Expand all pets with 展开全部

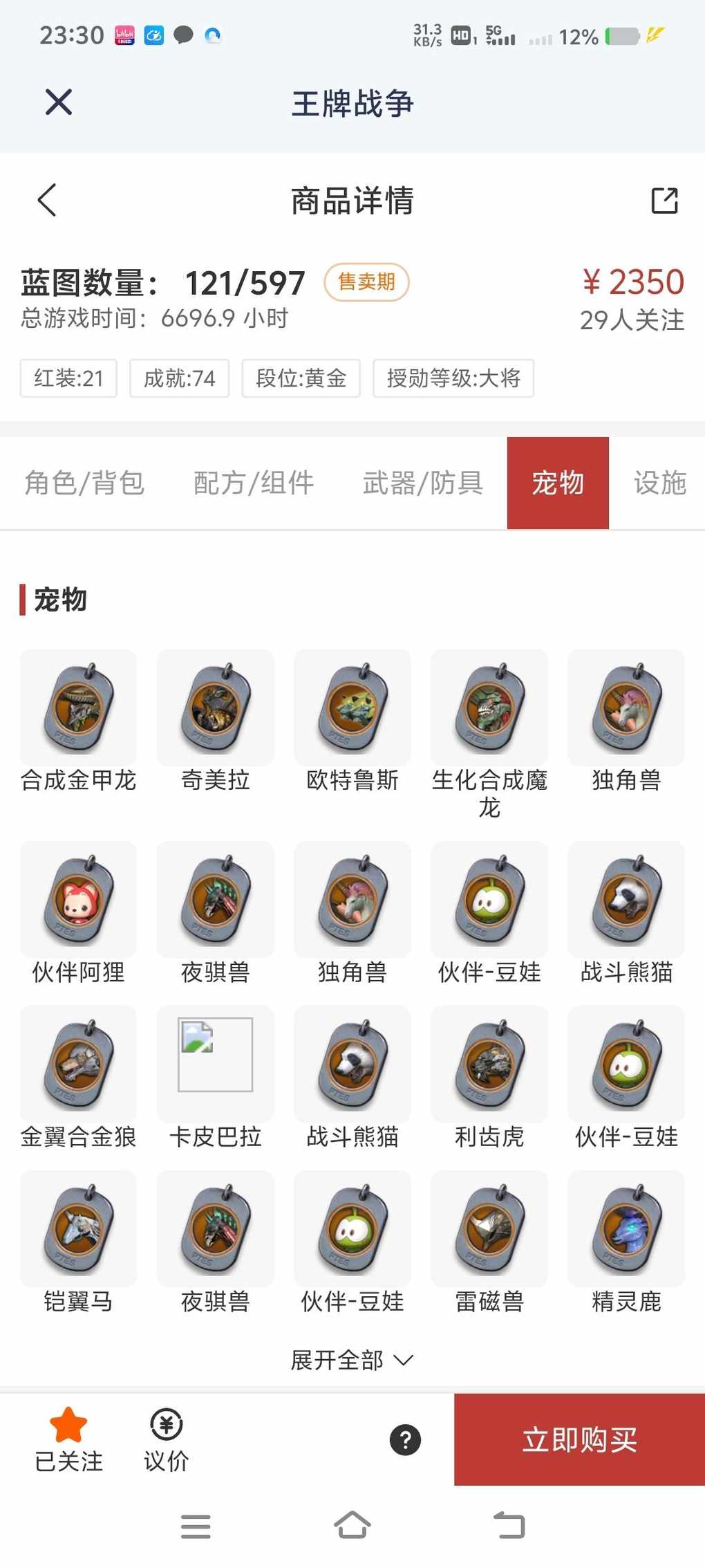[x=352, y=1360]
